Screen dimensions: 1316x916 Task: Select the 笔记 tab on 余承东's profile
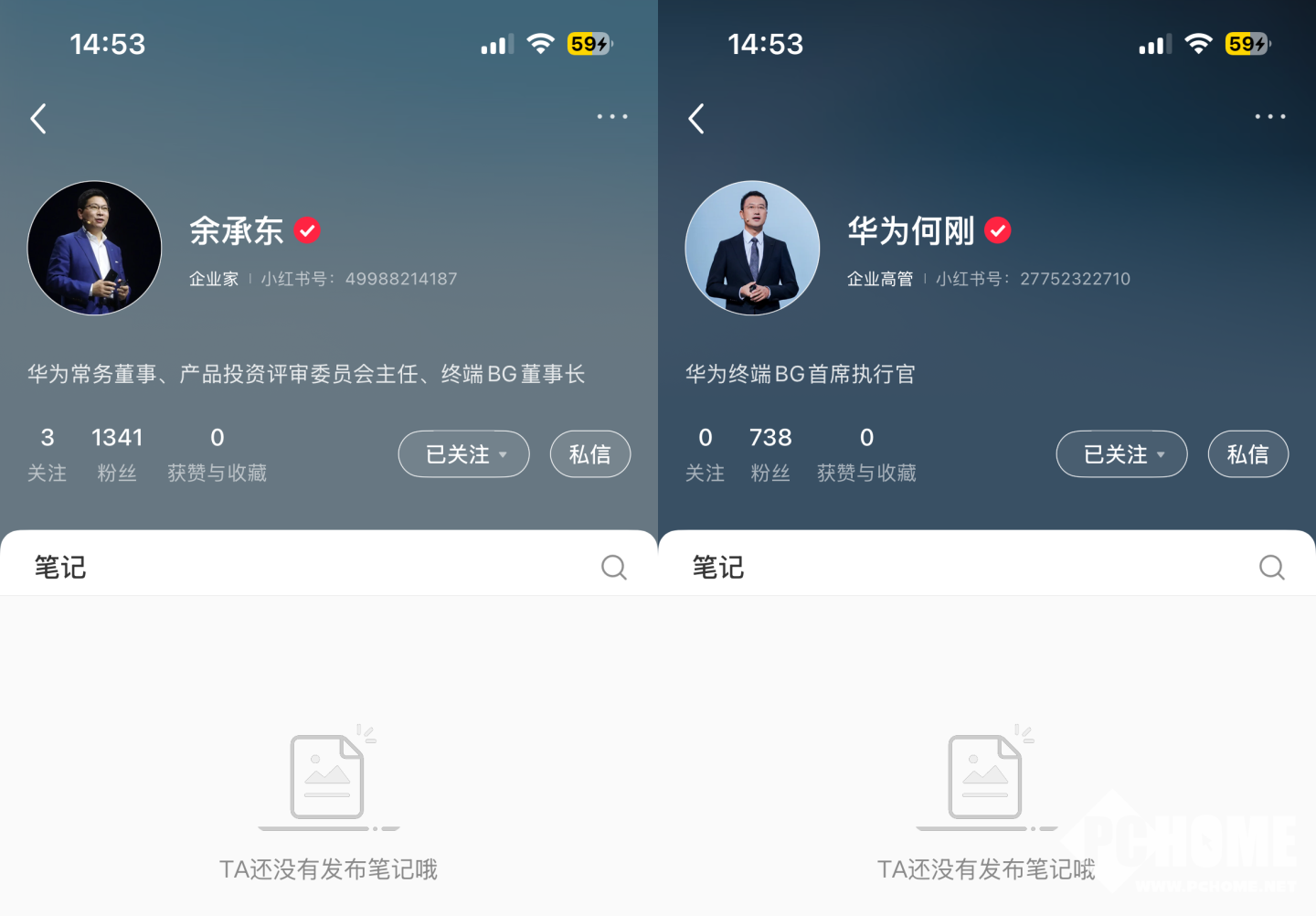pyautogui.click(x=60, y=568)
